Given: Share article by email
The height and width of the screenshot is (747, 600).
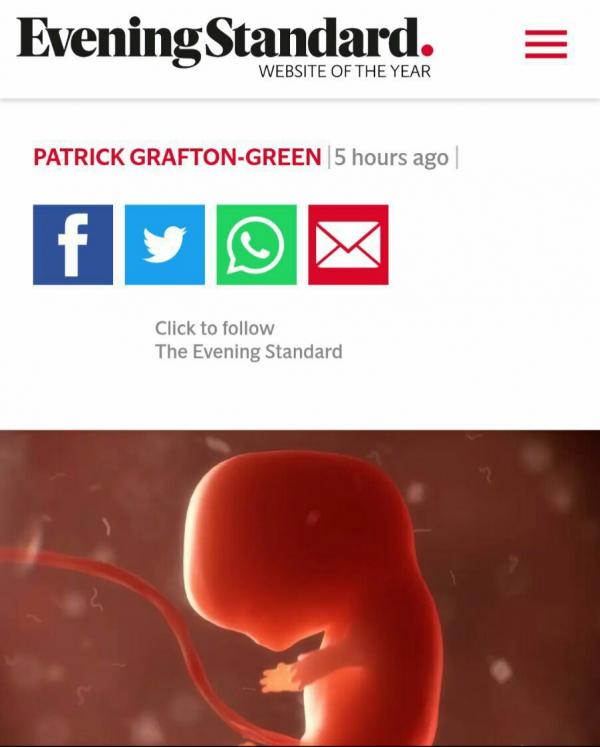Looking at the screenshot, I should click(348, 245).
